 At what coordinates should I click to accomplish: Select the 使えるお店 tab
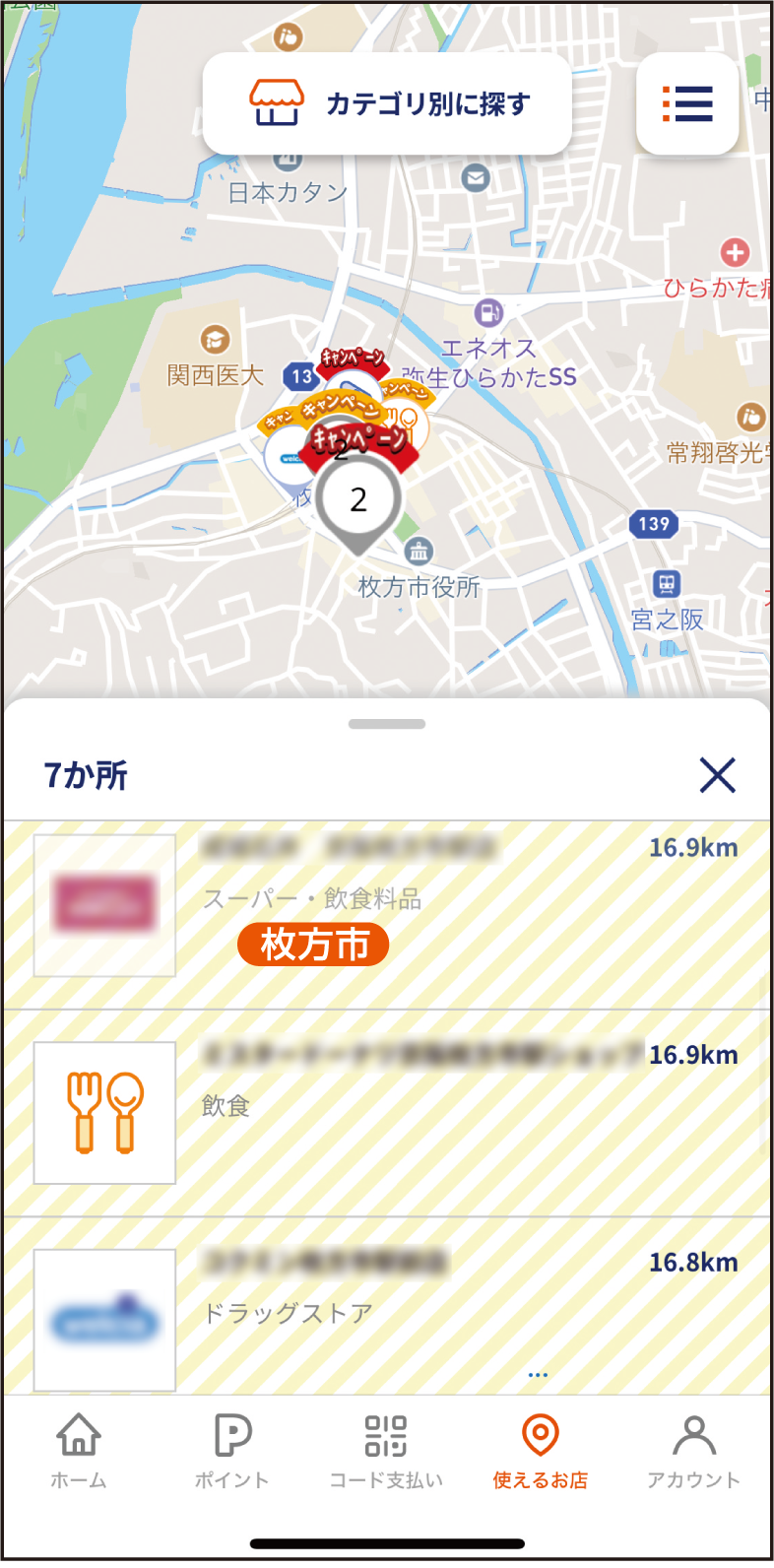pos(541,1452)
